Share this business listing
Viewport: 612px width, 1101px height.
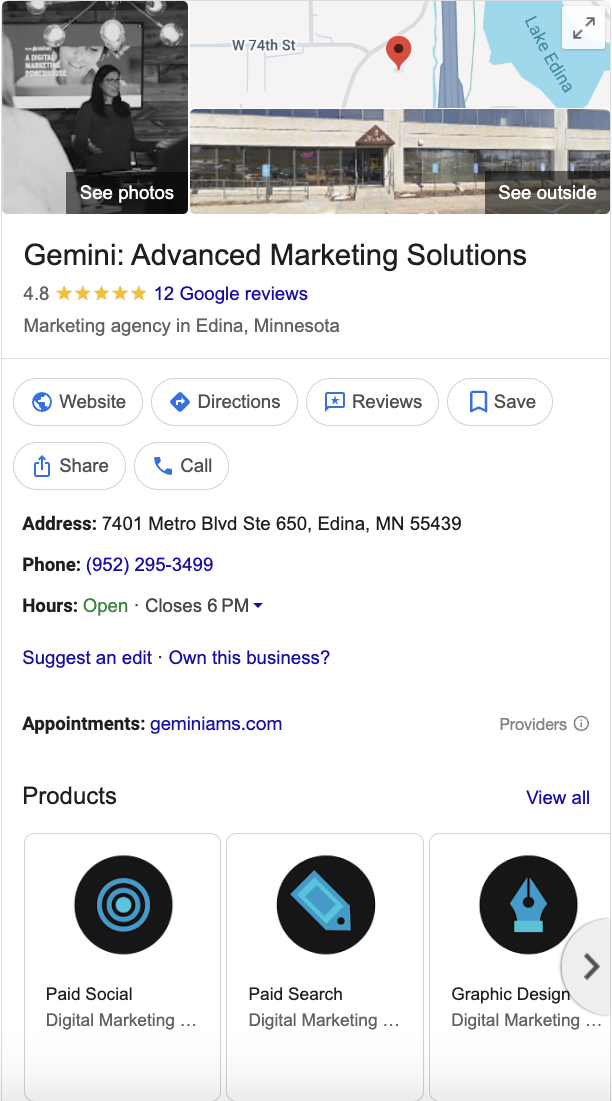(x=69, y=466)
